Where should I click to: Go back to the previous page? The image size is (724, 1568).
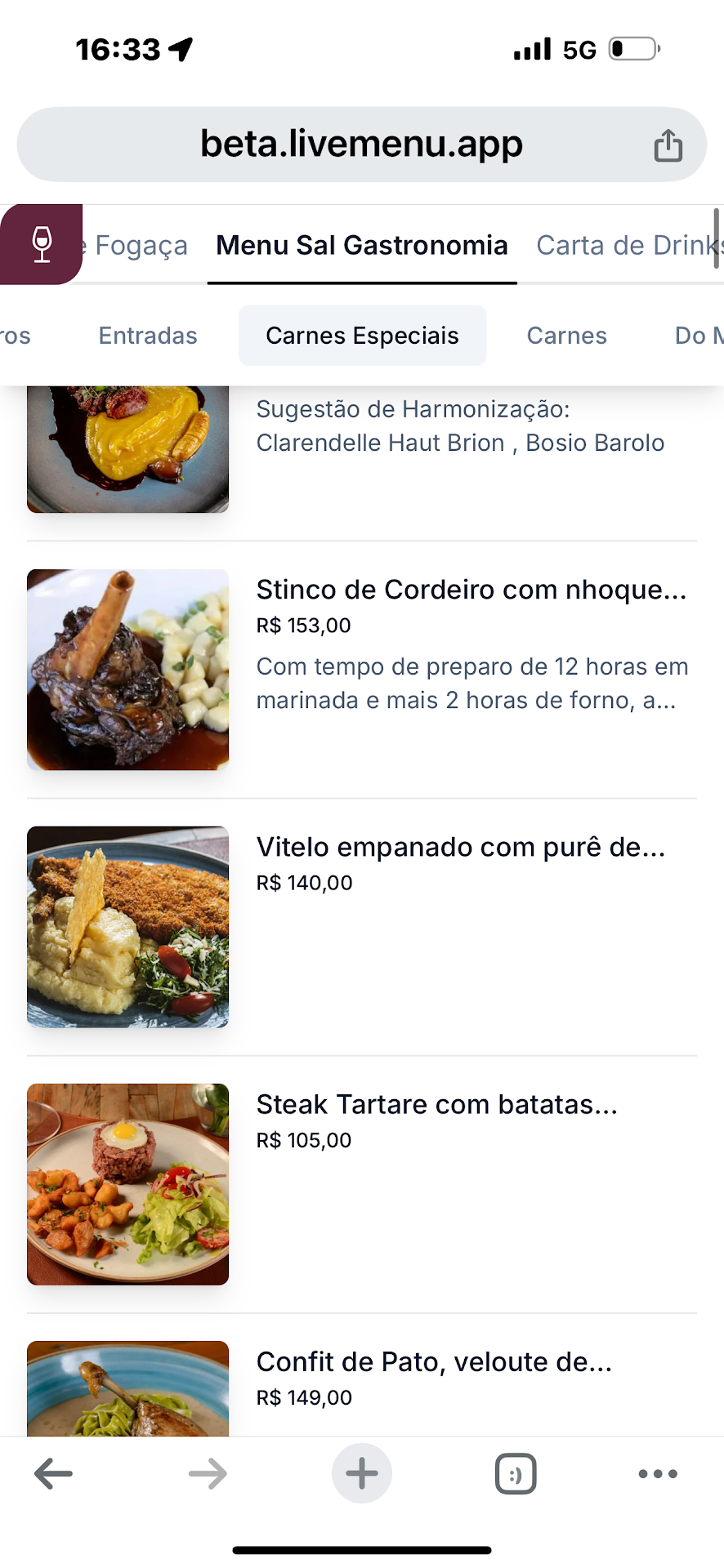point(54,1474)
